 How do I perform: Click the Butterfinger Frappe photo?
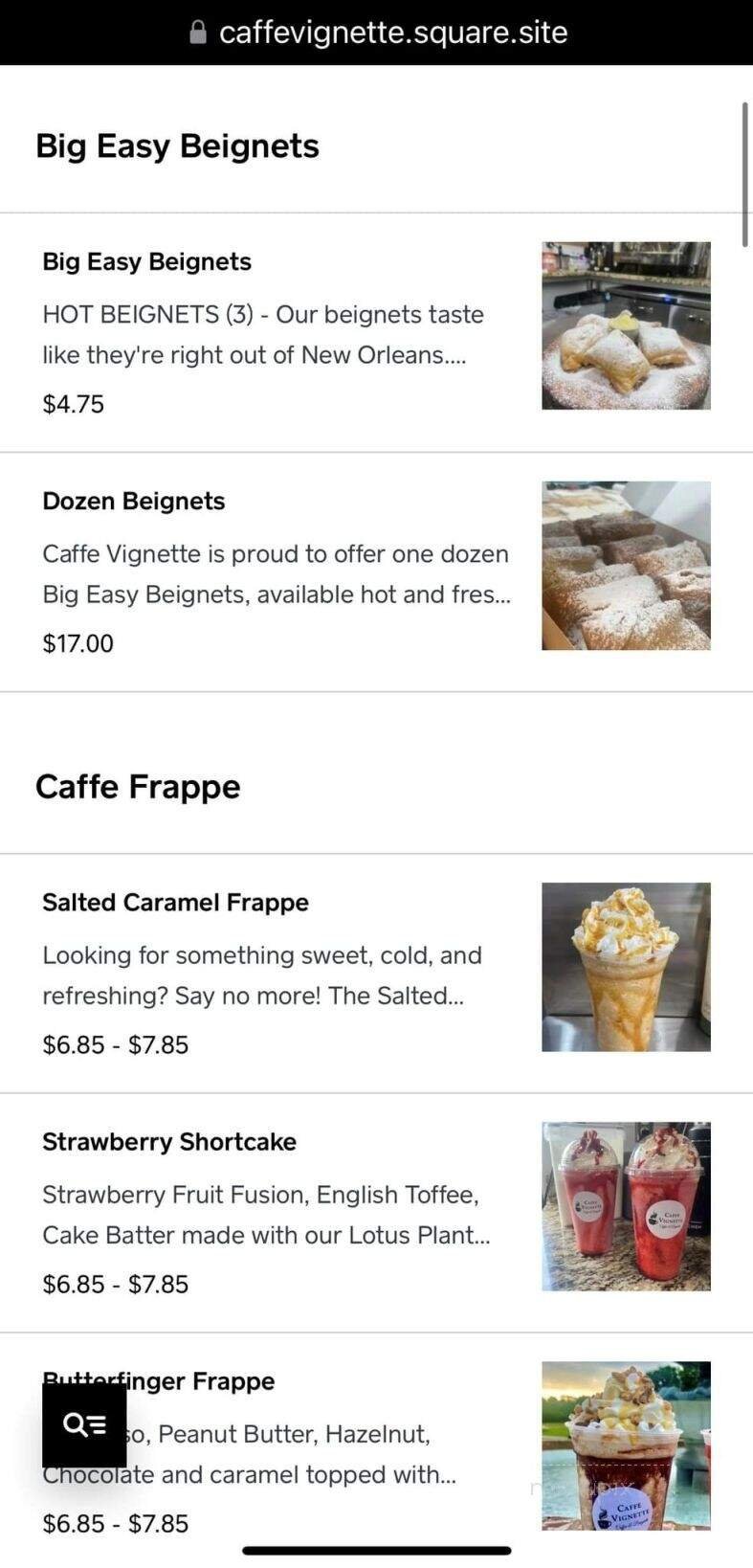[625, 1445]
